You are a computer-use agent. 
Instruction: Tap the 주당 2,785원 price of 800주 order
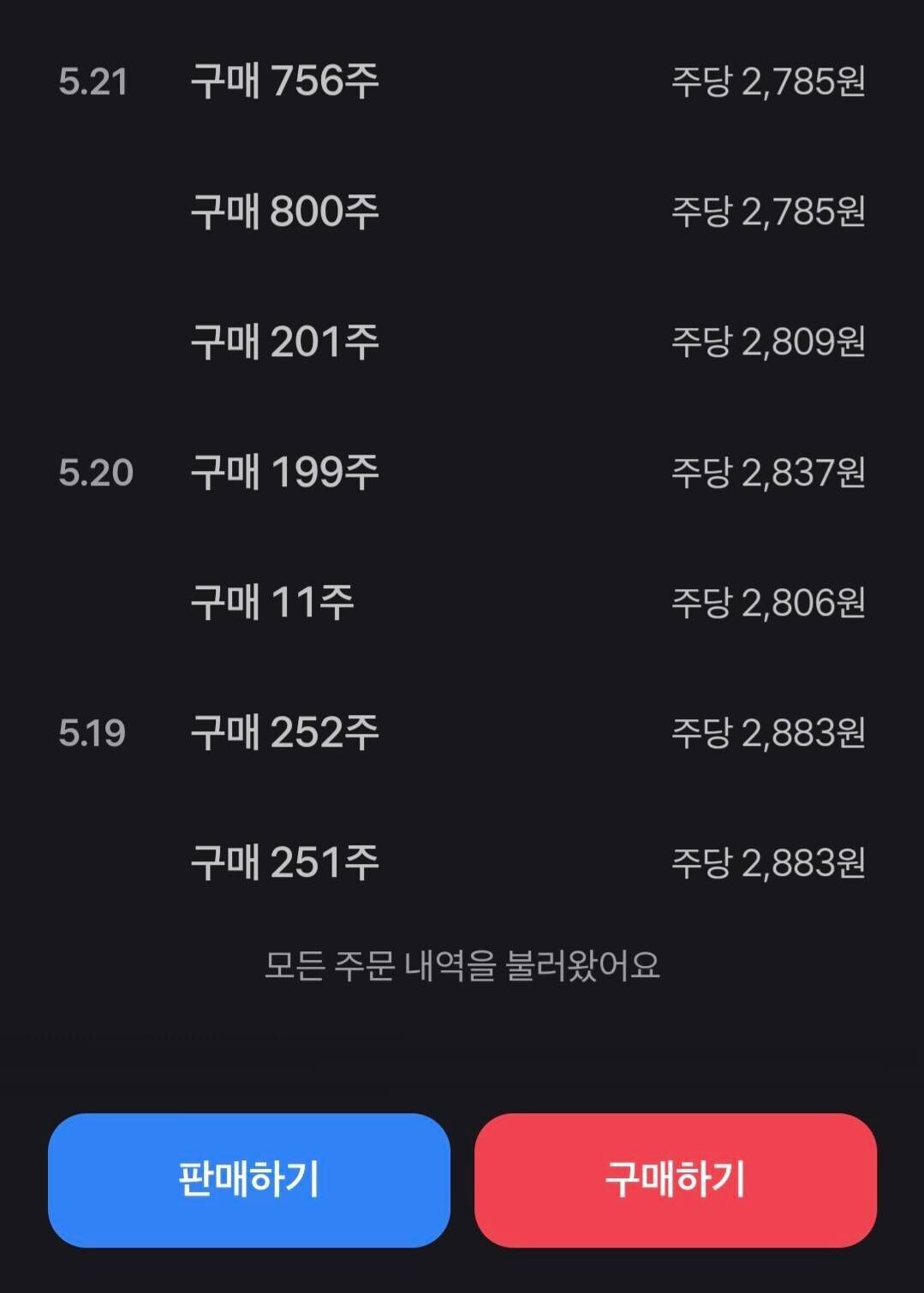pos(768,212)
